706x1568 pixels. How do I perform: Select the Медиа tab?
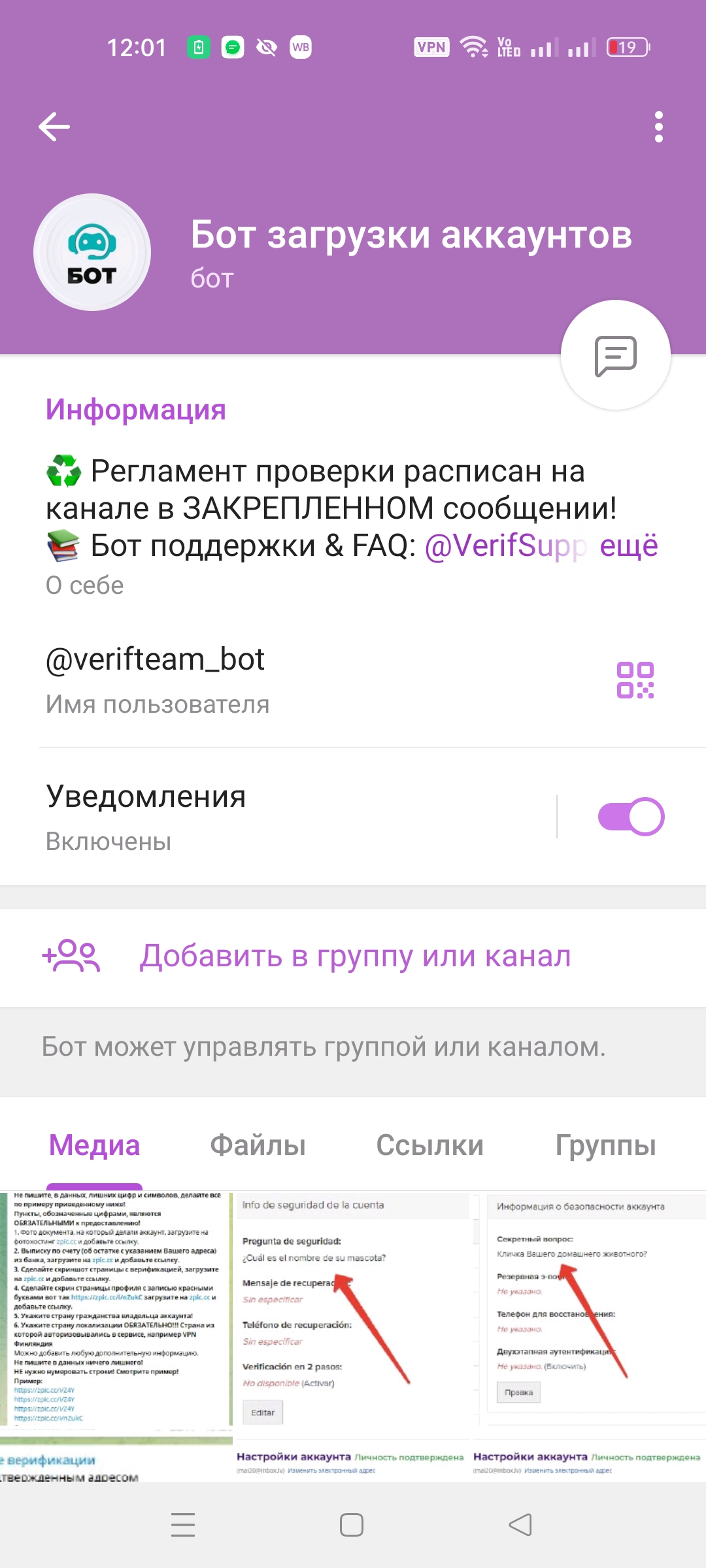click(95, 1146)
